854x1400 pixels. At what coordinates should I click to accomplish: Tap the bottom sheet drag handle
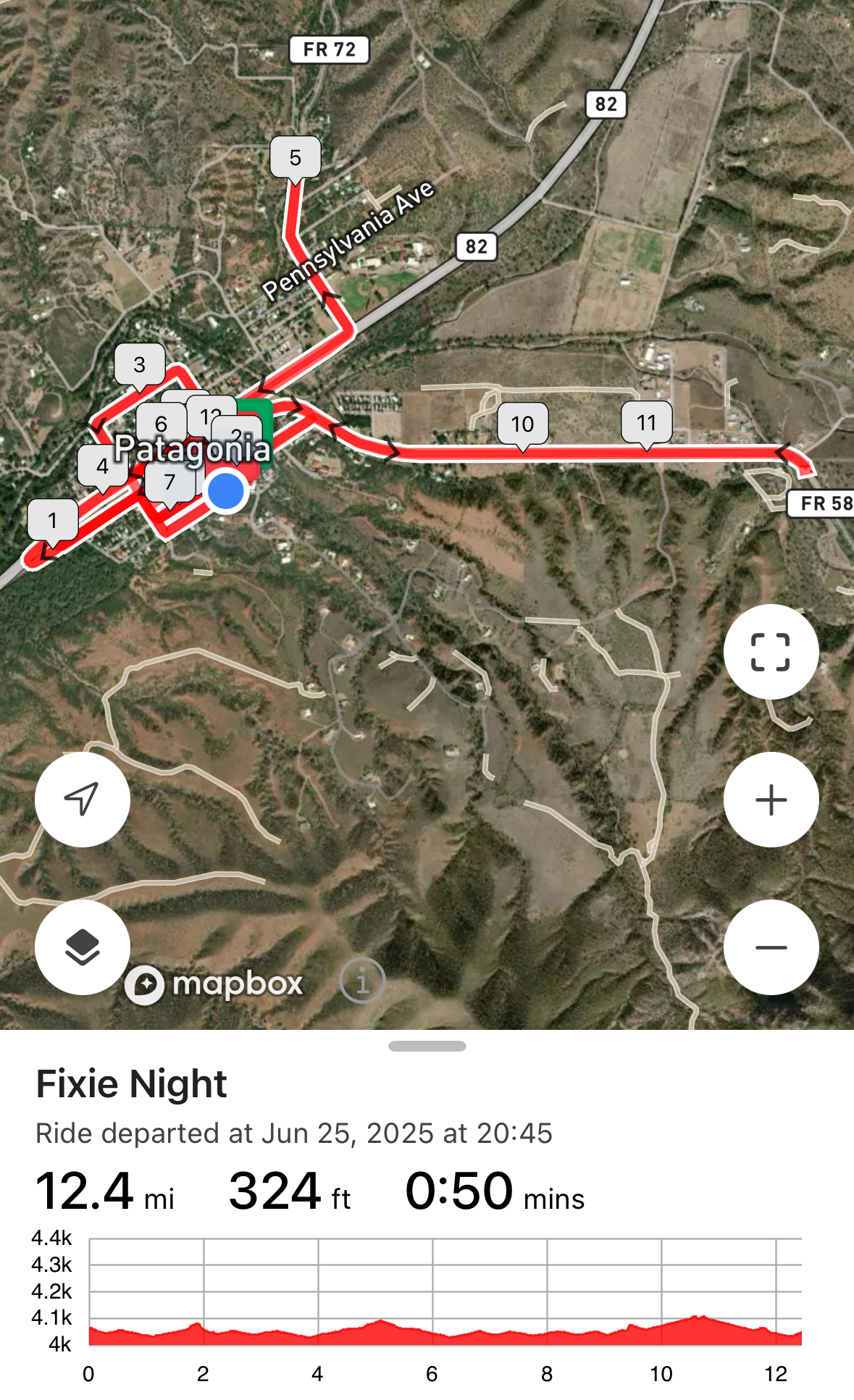pyautogui.click(x=427, y=1046)
